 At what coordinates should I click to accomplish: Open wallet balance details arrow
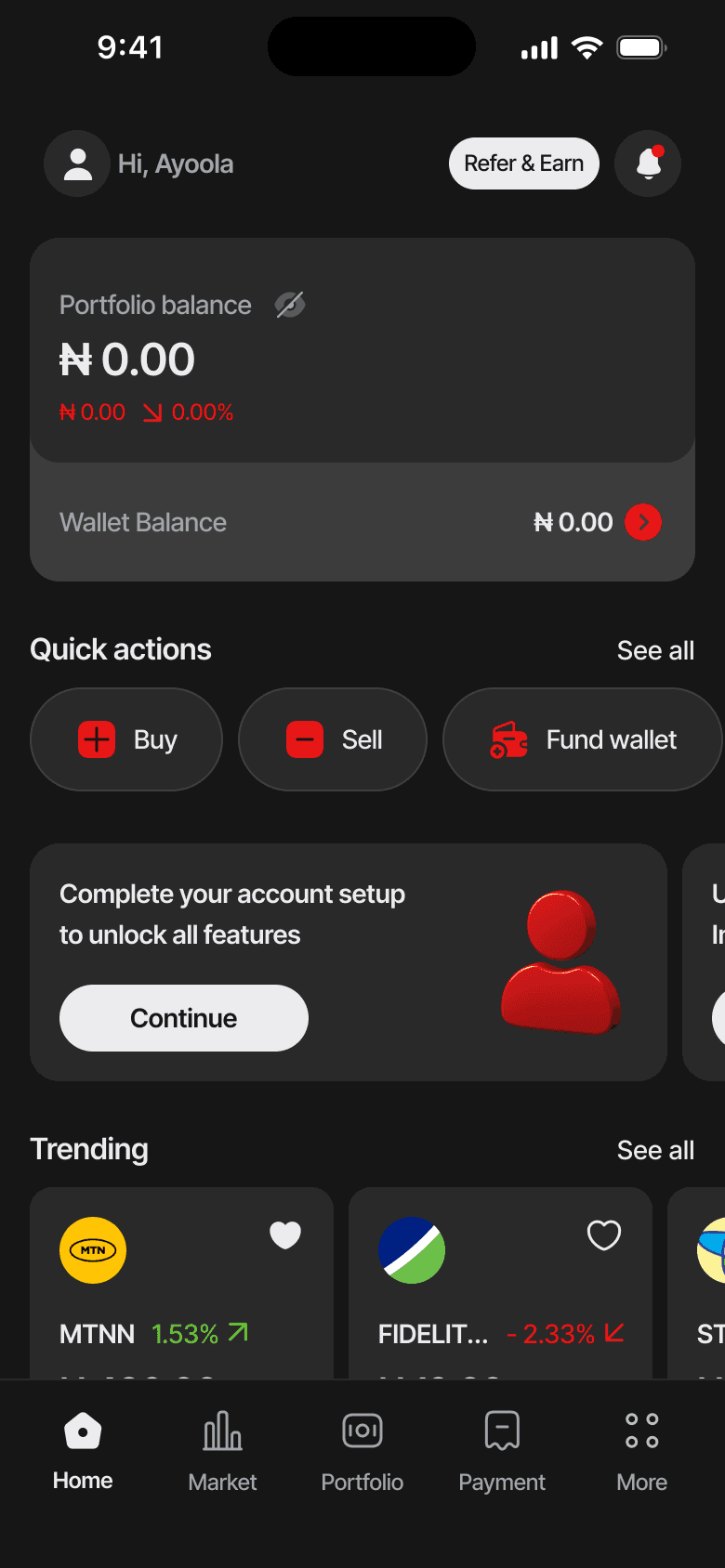(x=643, y=522)
